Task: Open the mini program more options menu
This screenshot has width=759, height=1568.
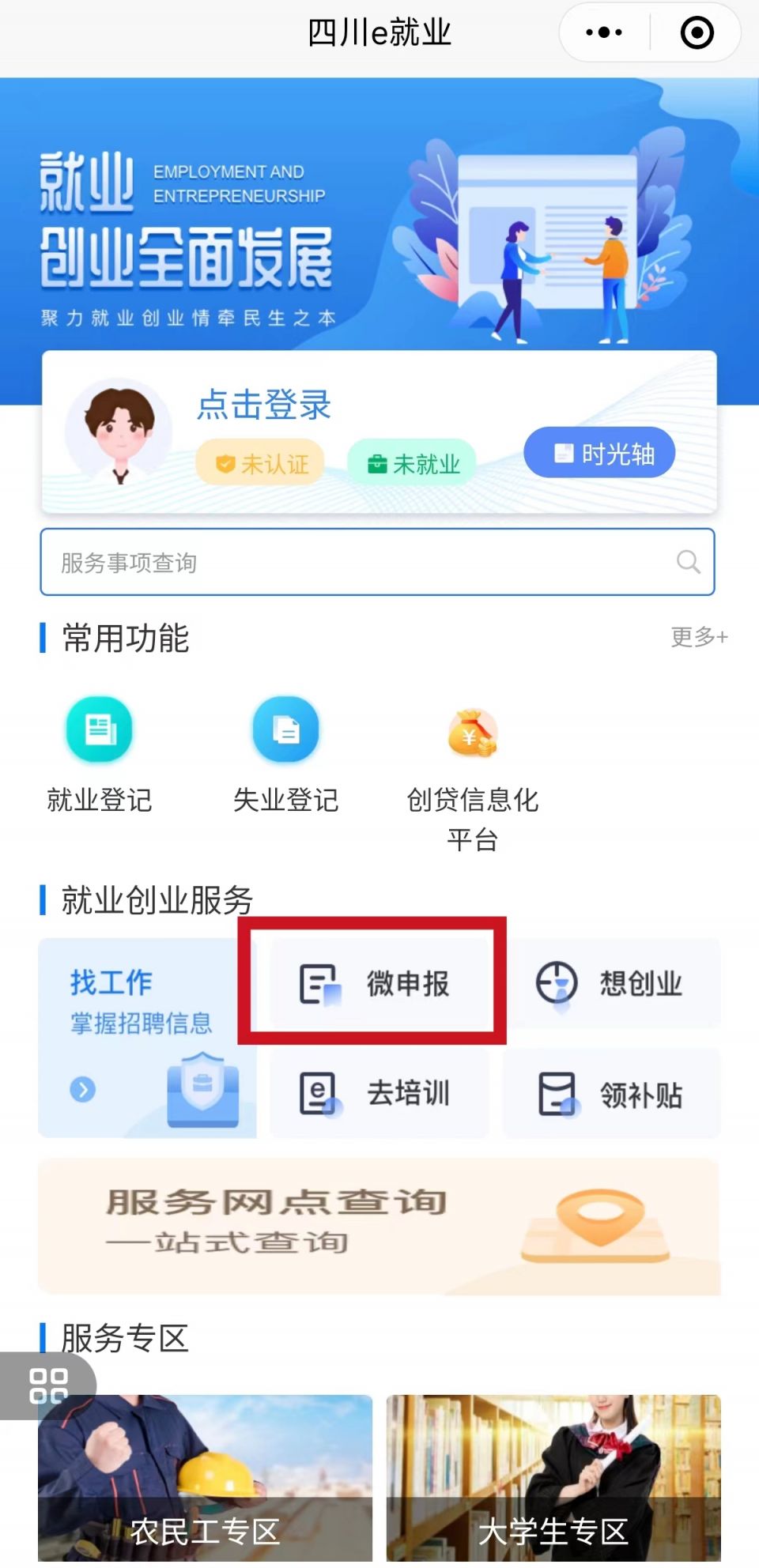Action: click(604, 33)
